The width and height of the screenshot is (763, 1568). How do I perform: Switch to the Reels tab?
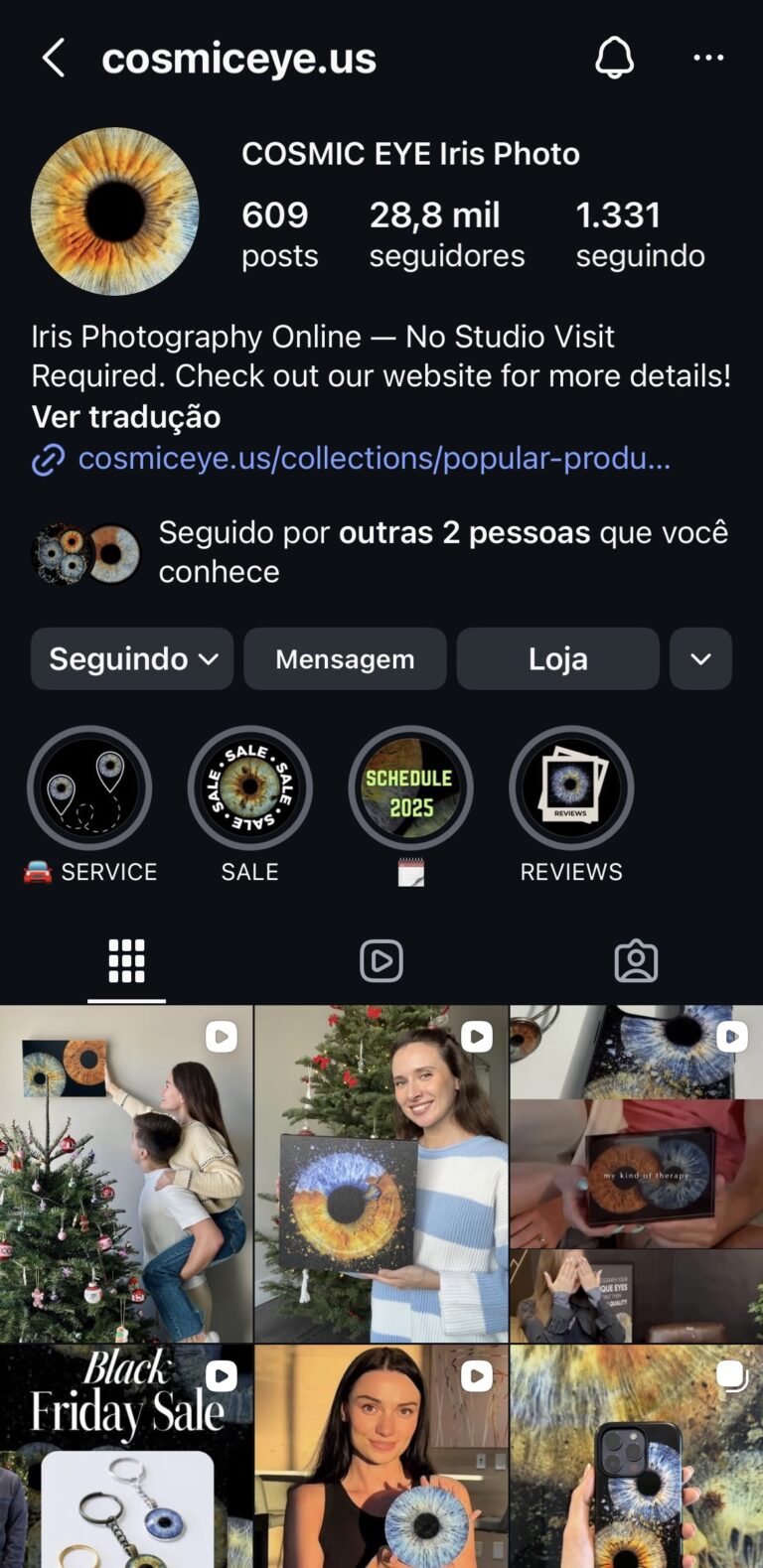(x=381, y=960)
